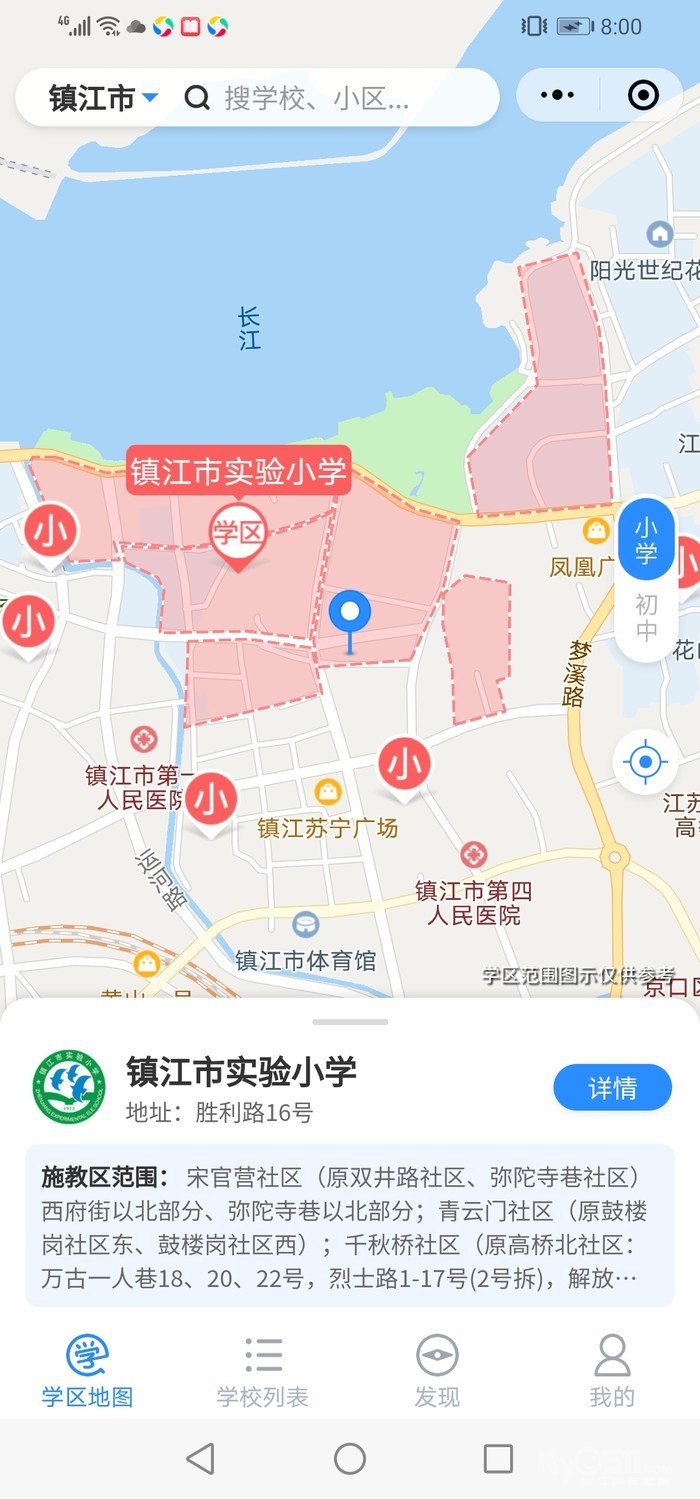Select the 小学 filter on the map
Viewport: 700px width, 1499px height.
646,539
